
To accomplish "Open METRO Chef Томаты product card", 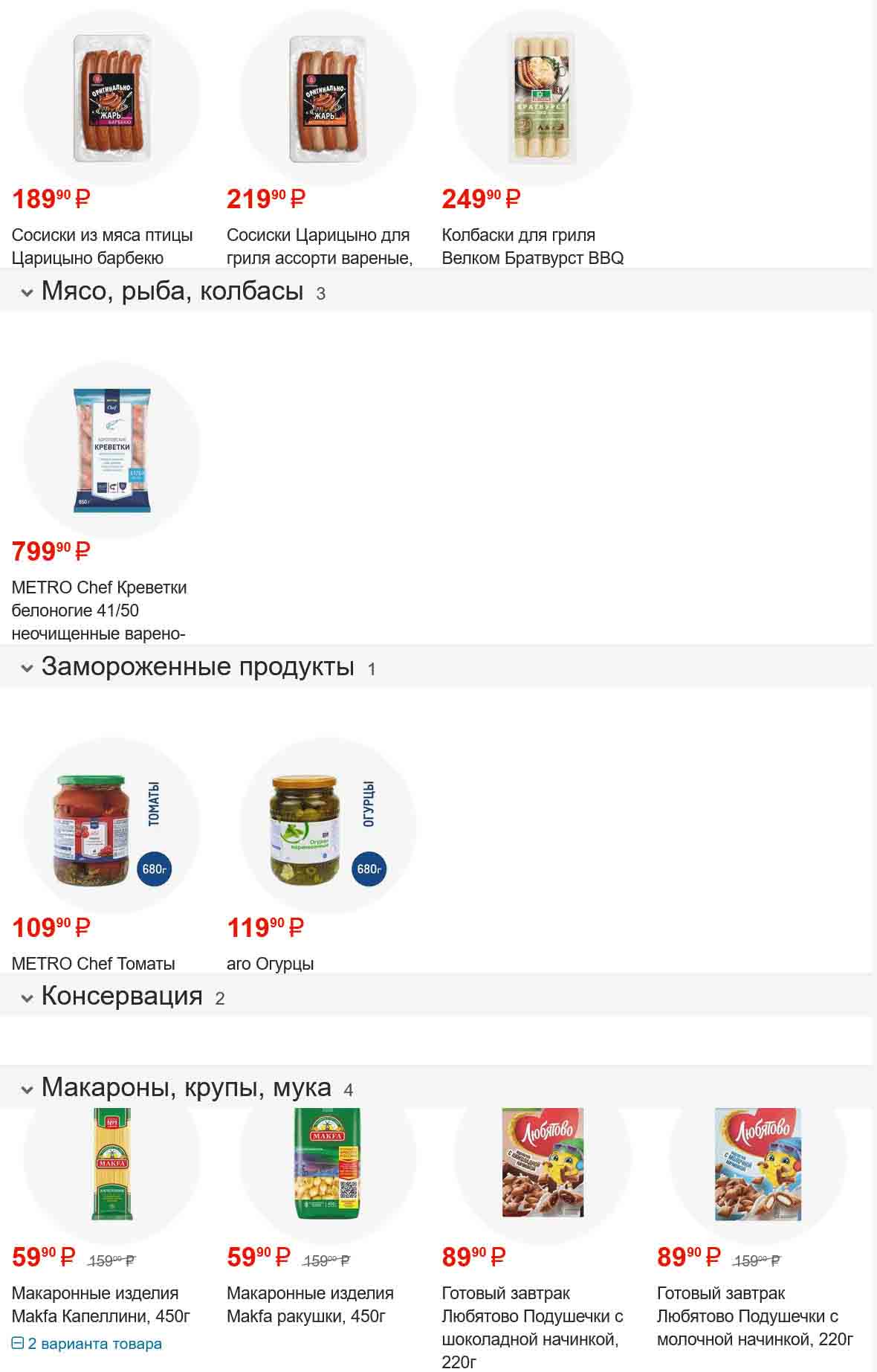I will tap(112, 827).
